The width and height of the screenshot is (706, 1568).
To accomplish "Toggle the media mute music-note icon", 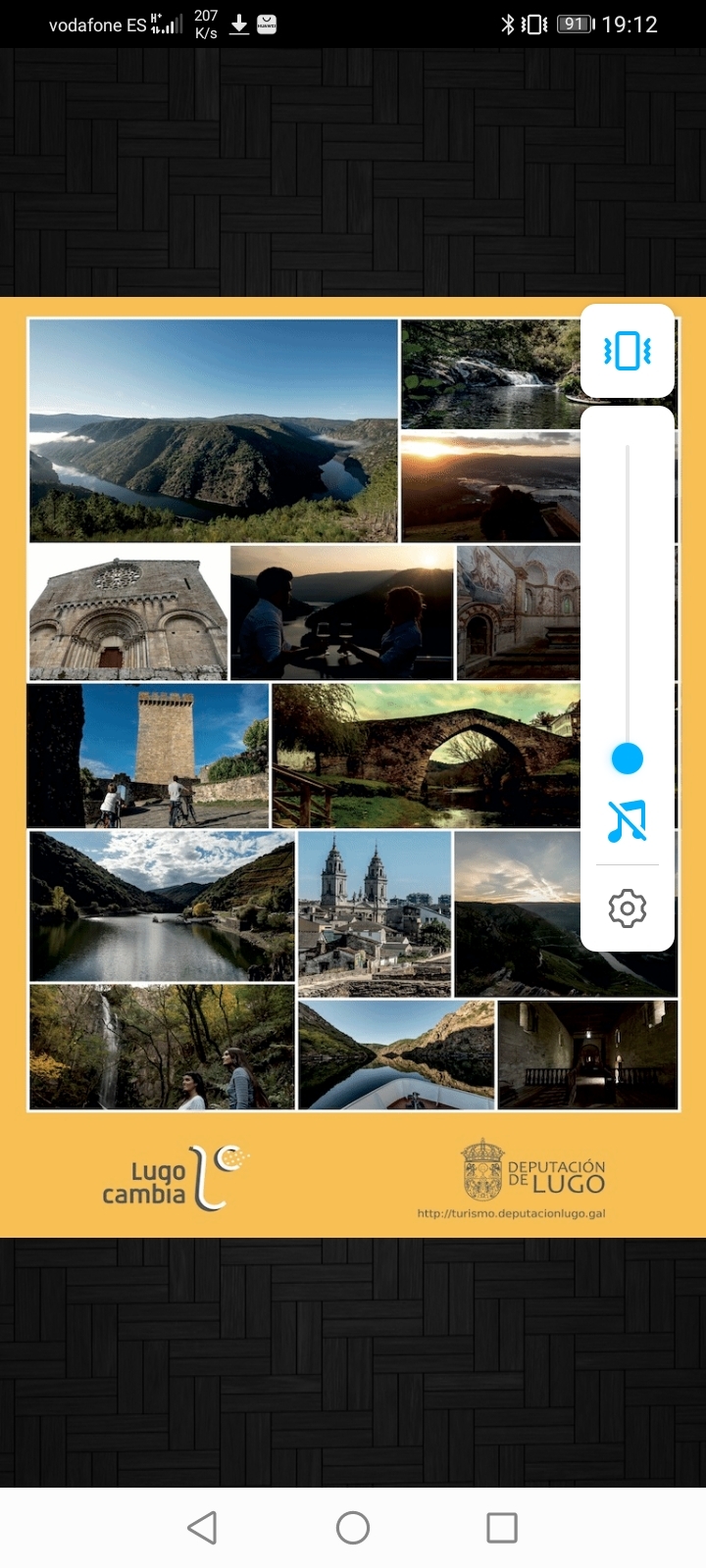I will coord(628,821).
